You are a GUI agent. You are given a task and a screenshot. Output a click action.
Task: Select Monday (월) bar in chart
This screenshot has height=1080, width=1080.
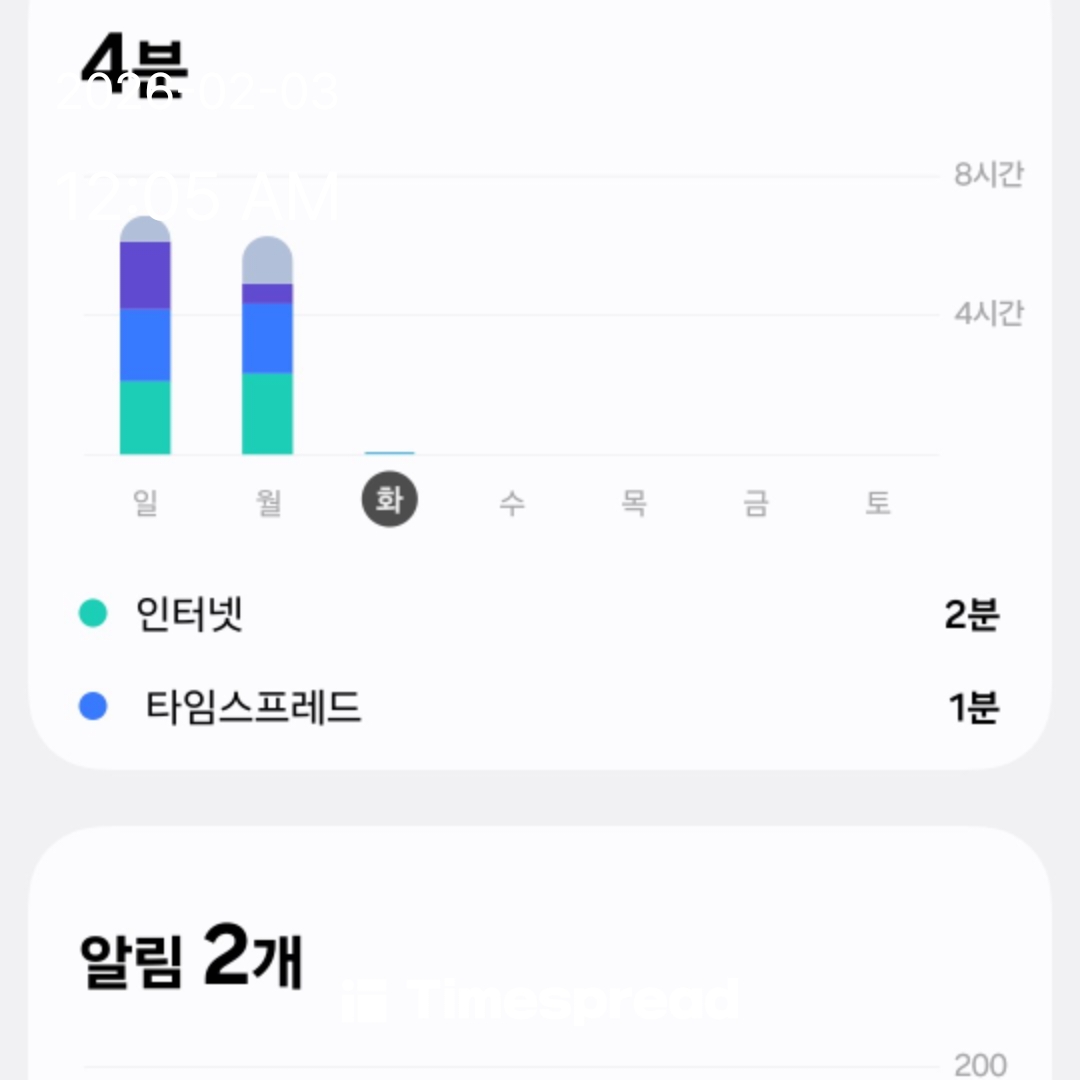point(267,350)
